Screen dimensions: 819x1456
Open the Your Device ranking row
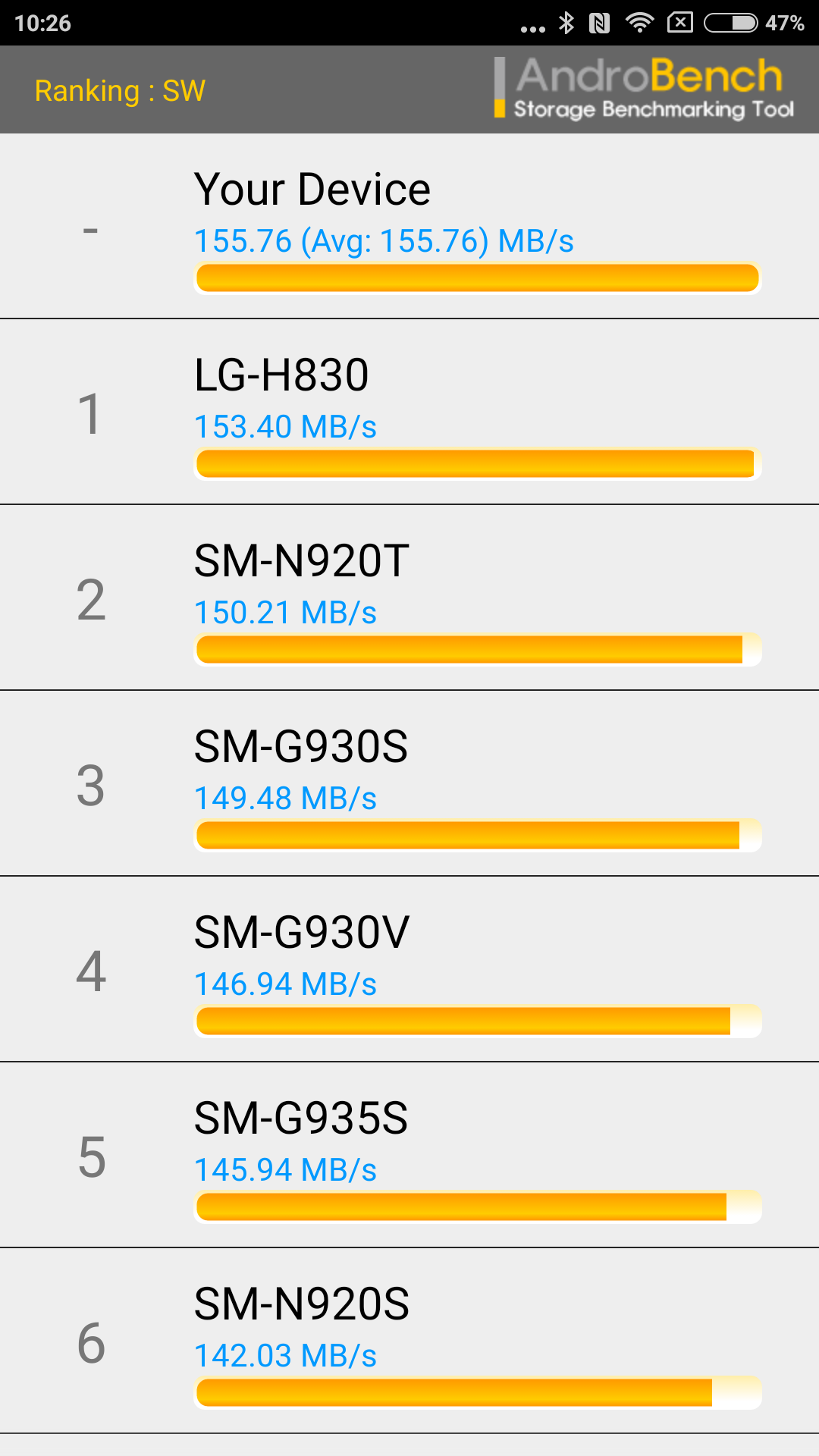pyautogui.click(x=409, y=227)
